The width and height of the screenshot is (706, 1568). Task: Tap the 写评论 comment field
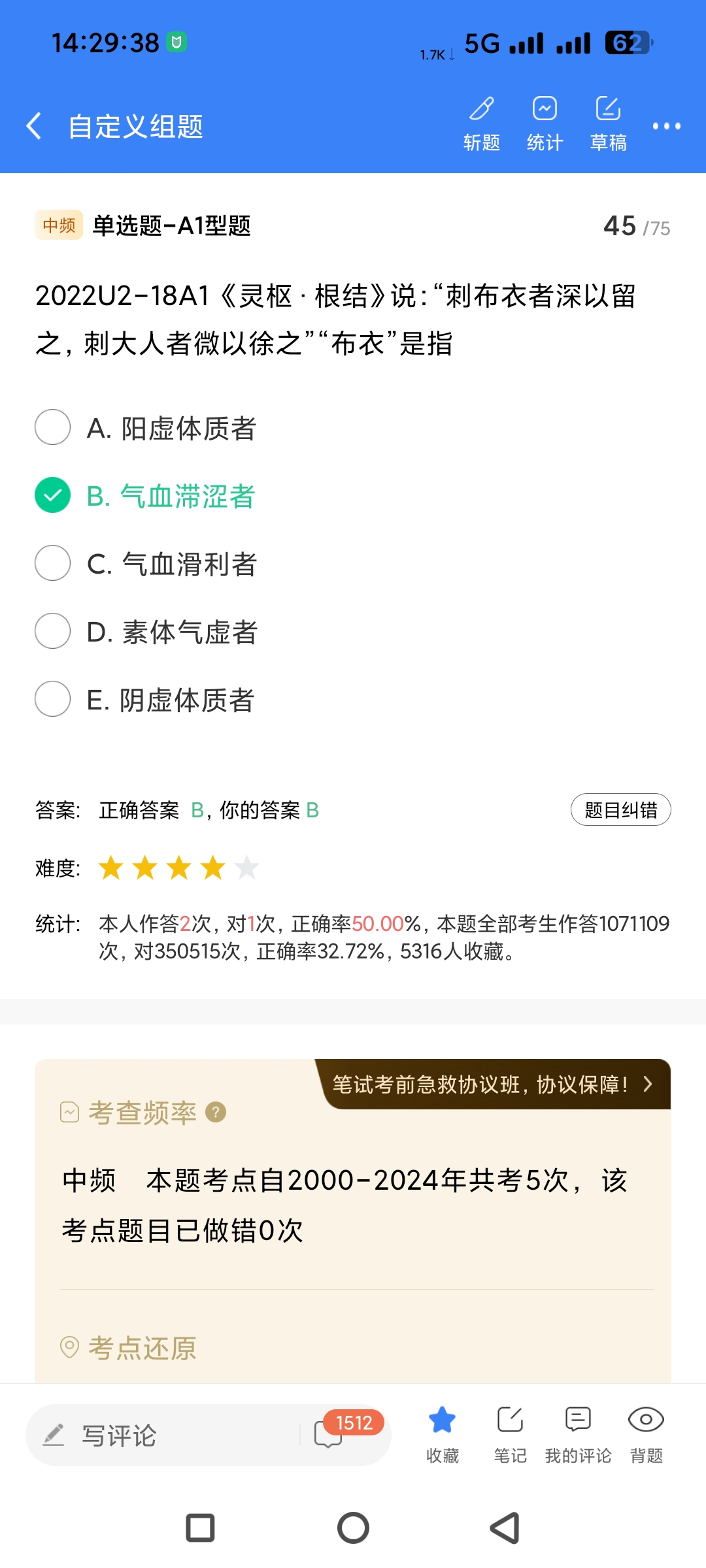(x=163, y=1435)
